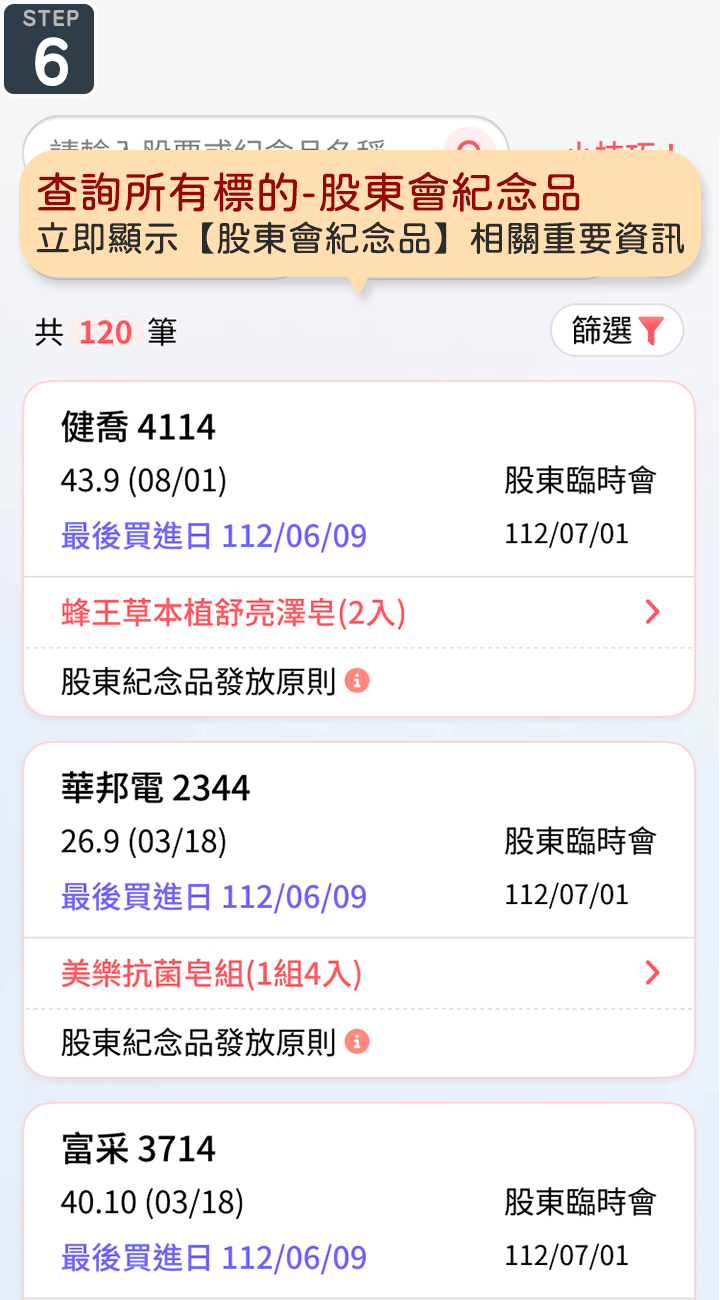Open the 健喬 4114 stock card

138,428
